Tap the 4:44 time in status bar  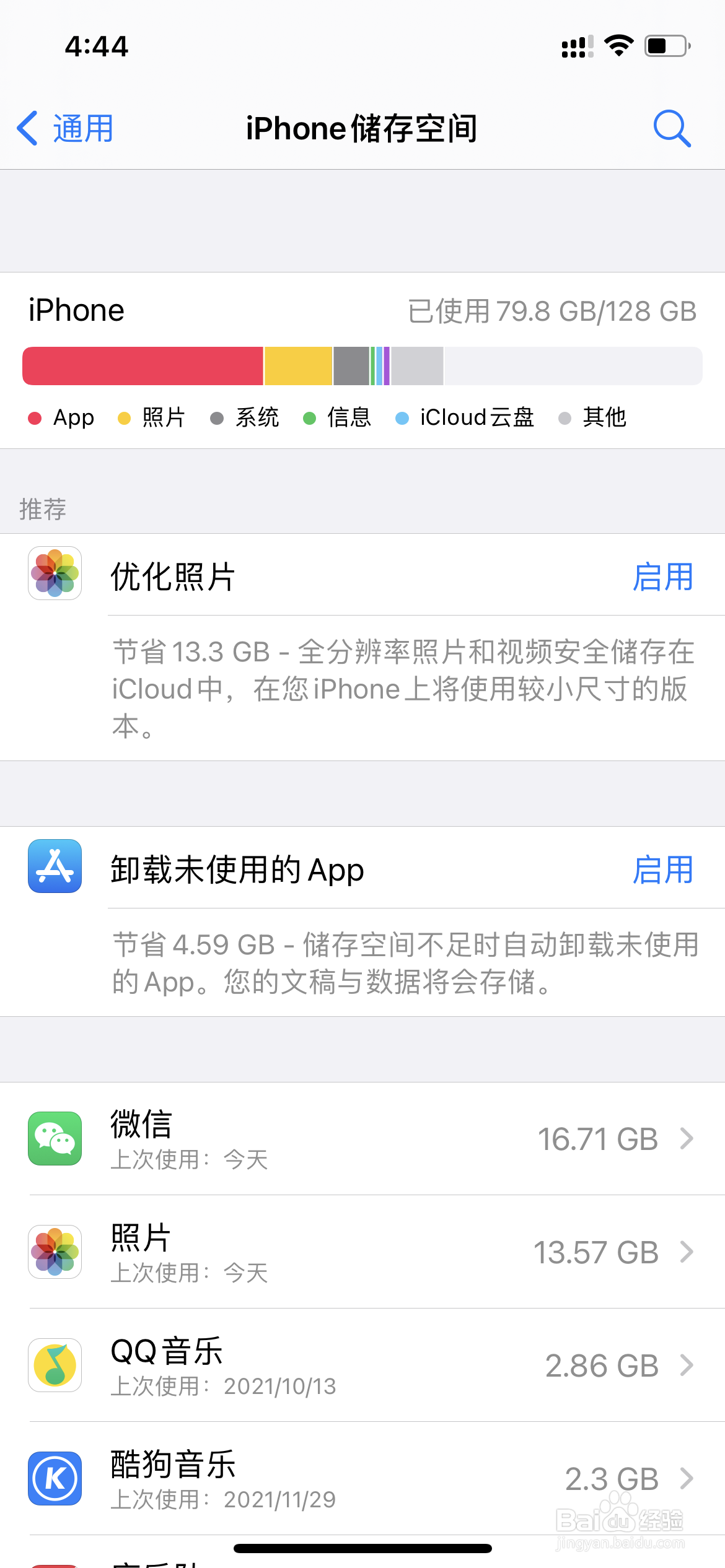(97, 45)
